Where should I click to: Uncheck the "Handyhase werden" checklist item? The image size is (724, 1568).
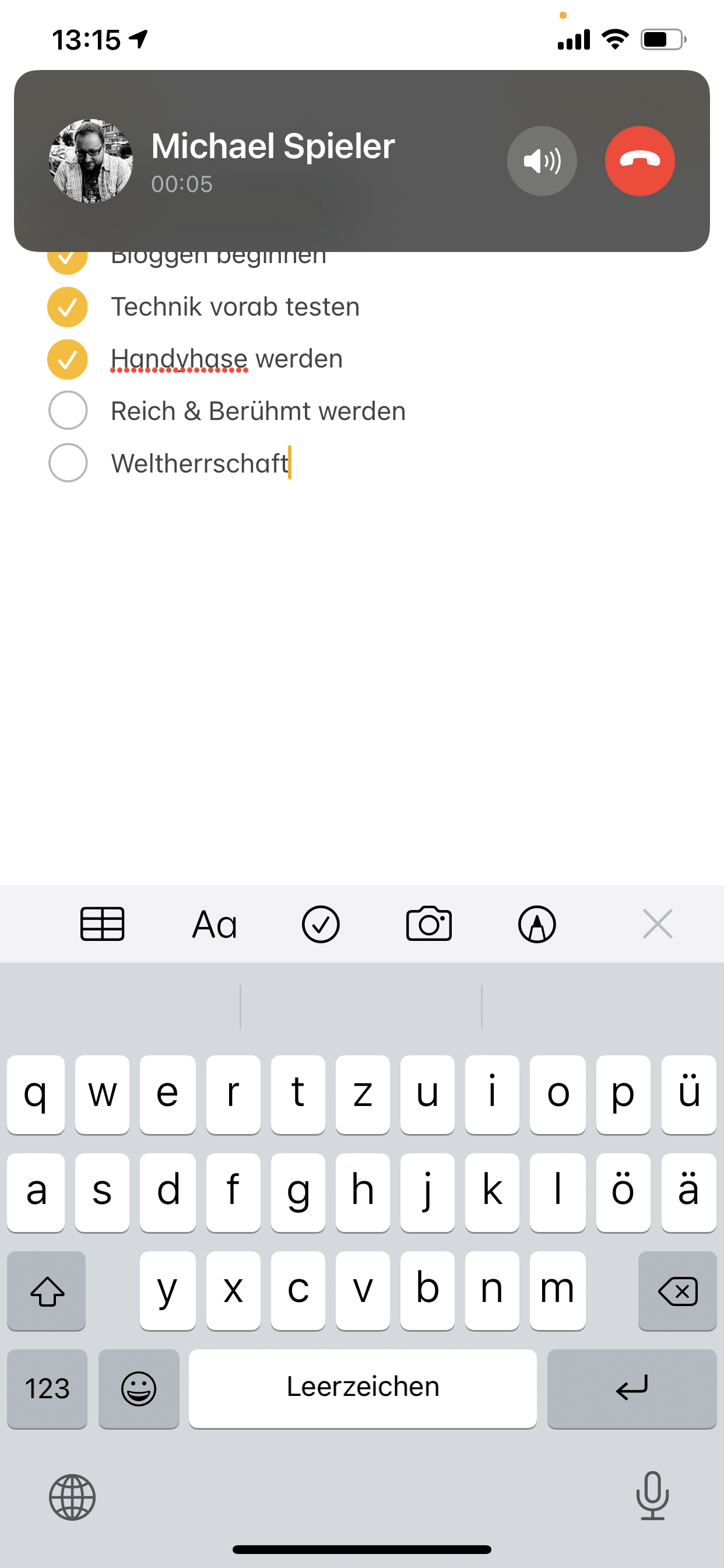[x=68, y=359]
